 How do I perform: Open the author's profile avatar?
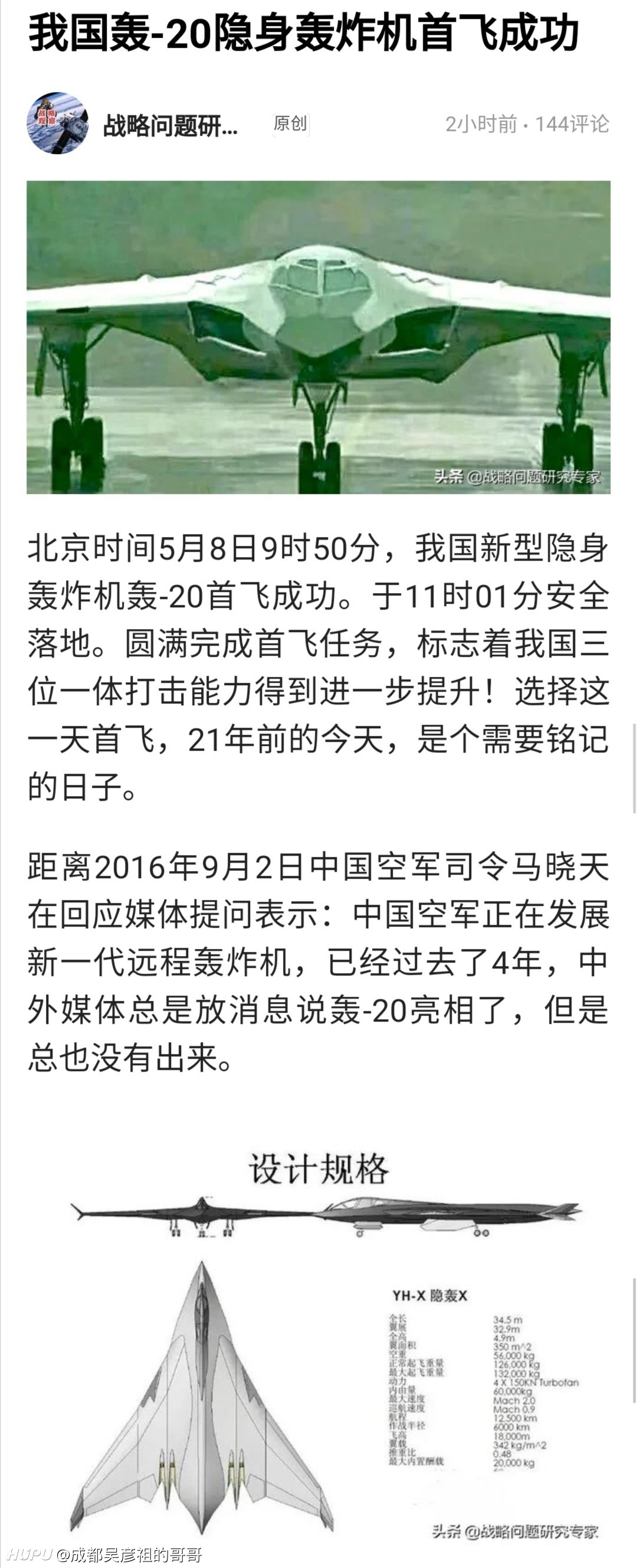tap(57, 123)
